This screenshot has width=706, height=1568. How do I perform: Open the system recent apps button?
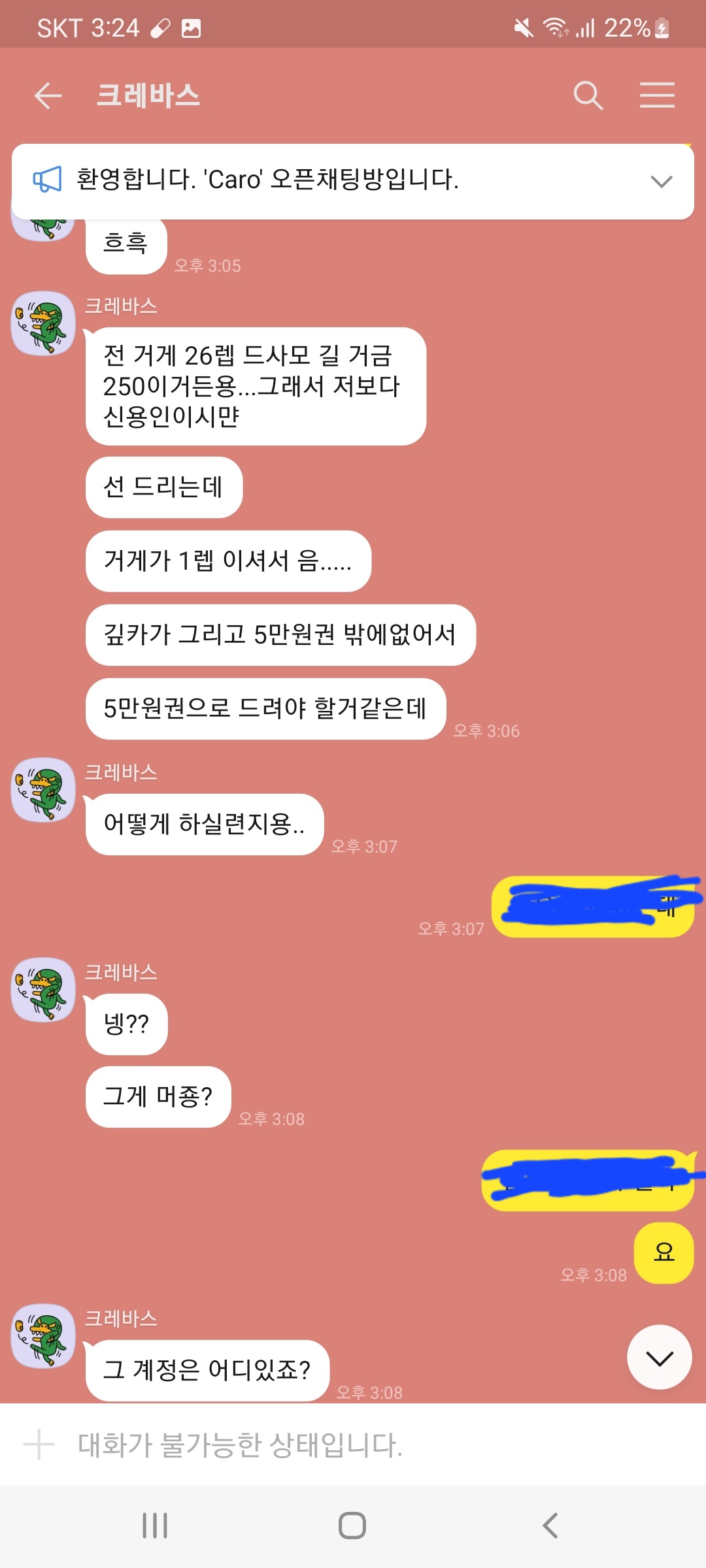(x=155, y=1526)
